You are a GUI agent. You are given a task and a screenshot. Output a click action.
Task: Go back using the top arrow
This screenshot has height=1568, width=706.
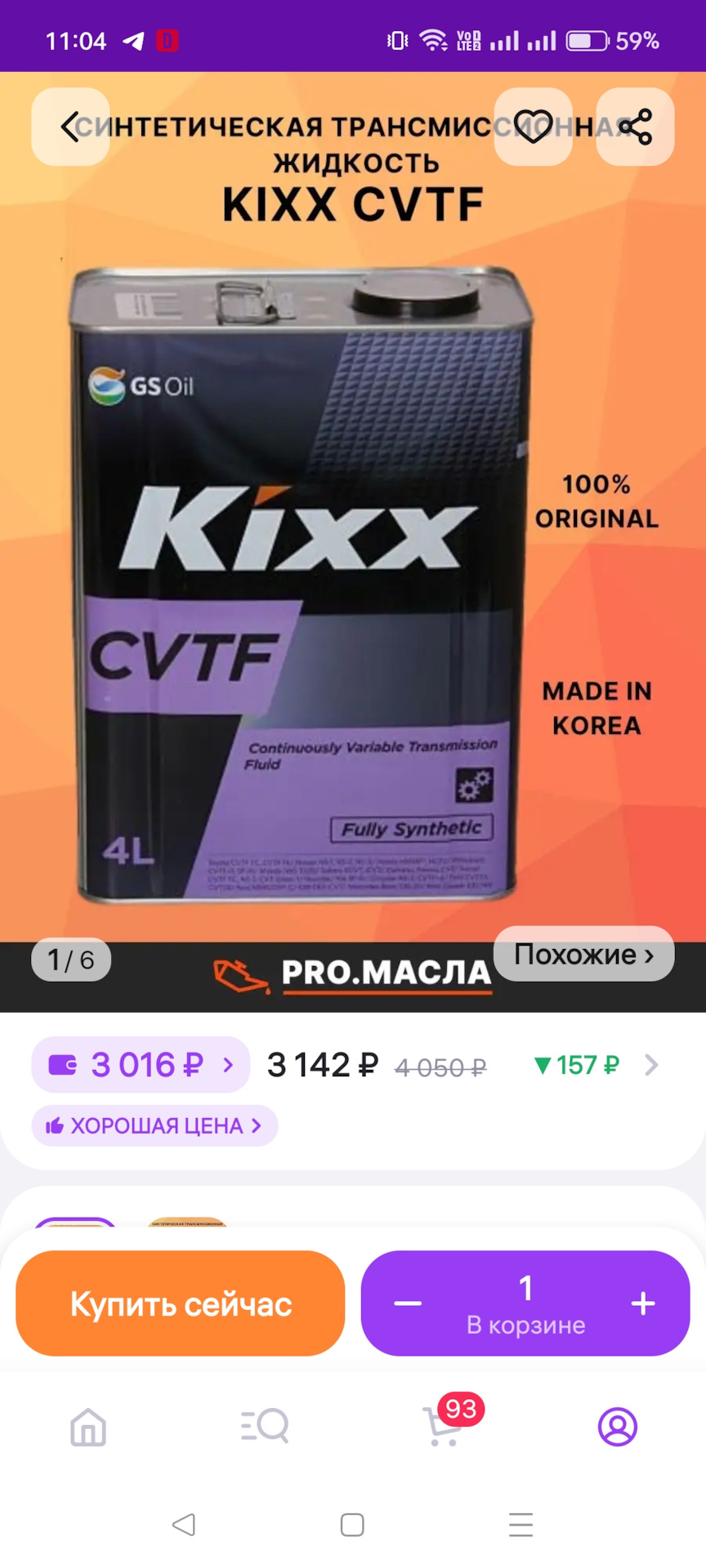(70, 127)
